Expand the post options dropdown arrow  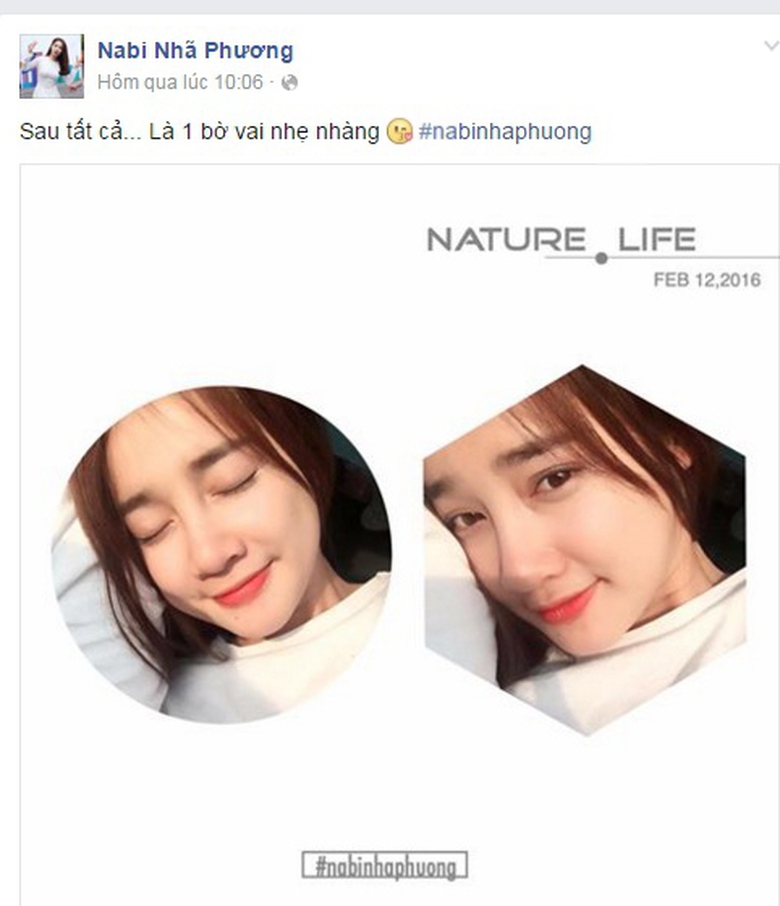(770, 46)
